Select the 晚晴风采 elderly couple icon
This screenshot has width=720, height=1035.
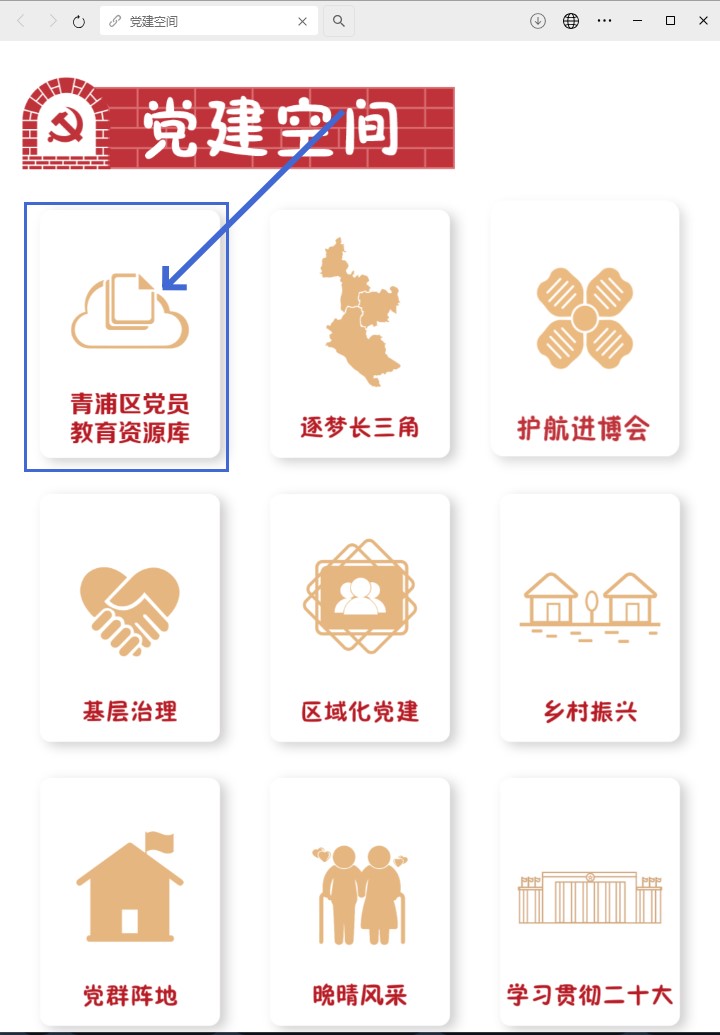(358, 885)
